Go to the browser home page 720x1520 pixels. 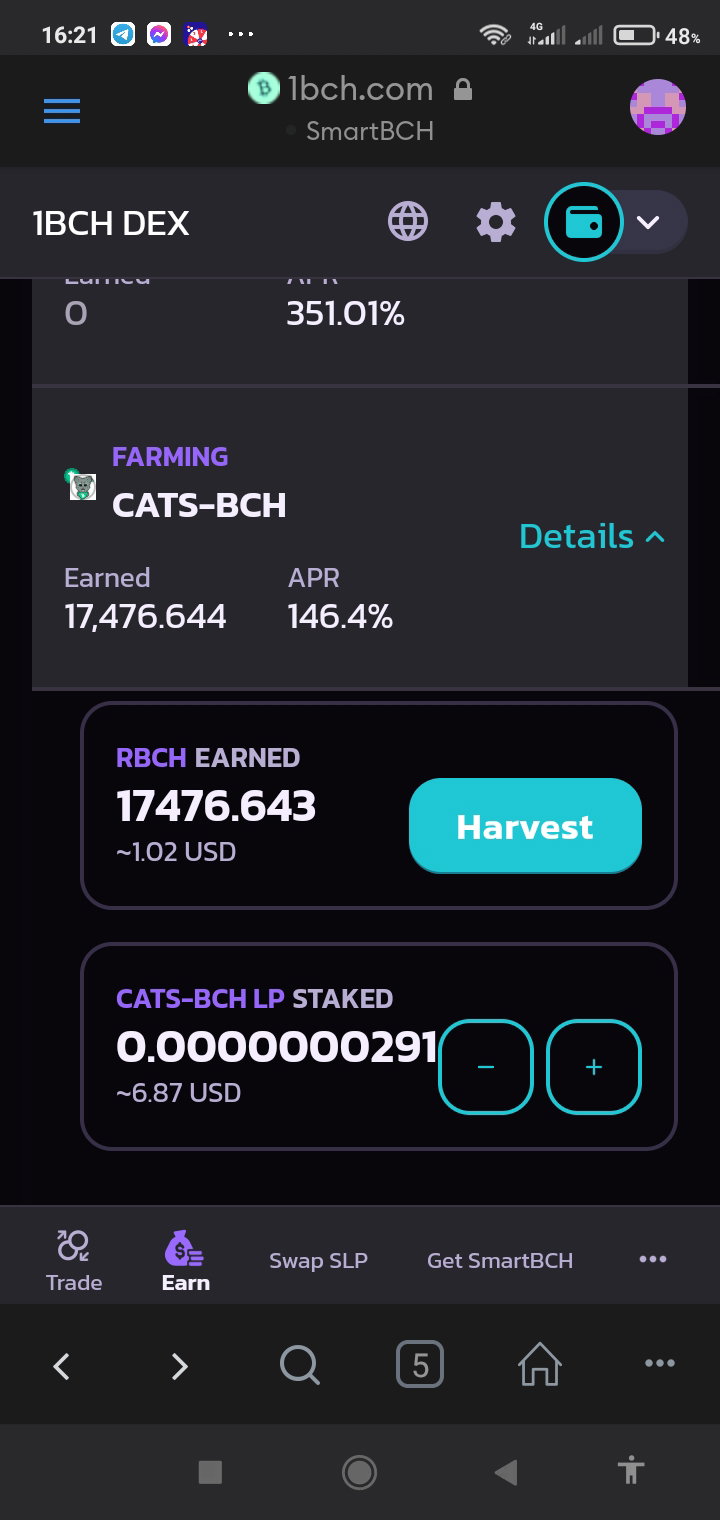point(540,1365)
